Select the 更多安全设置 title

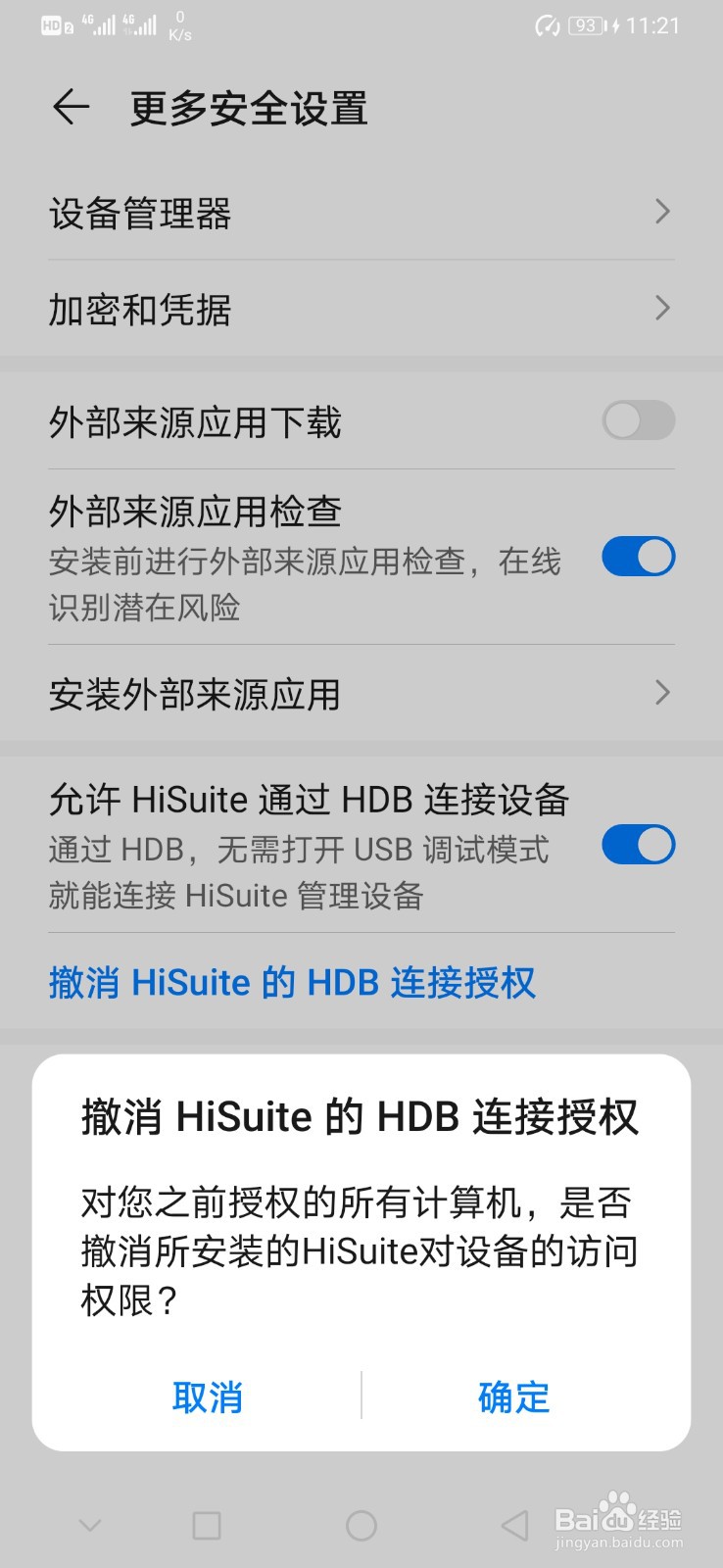coord(248,109)
